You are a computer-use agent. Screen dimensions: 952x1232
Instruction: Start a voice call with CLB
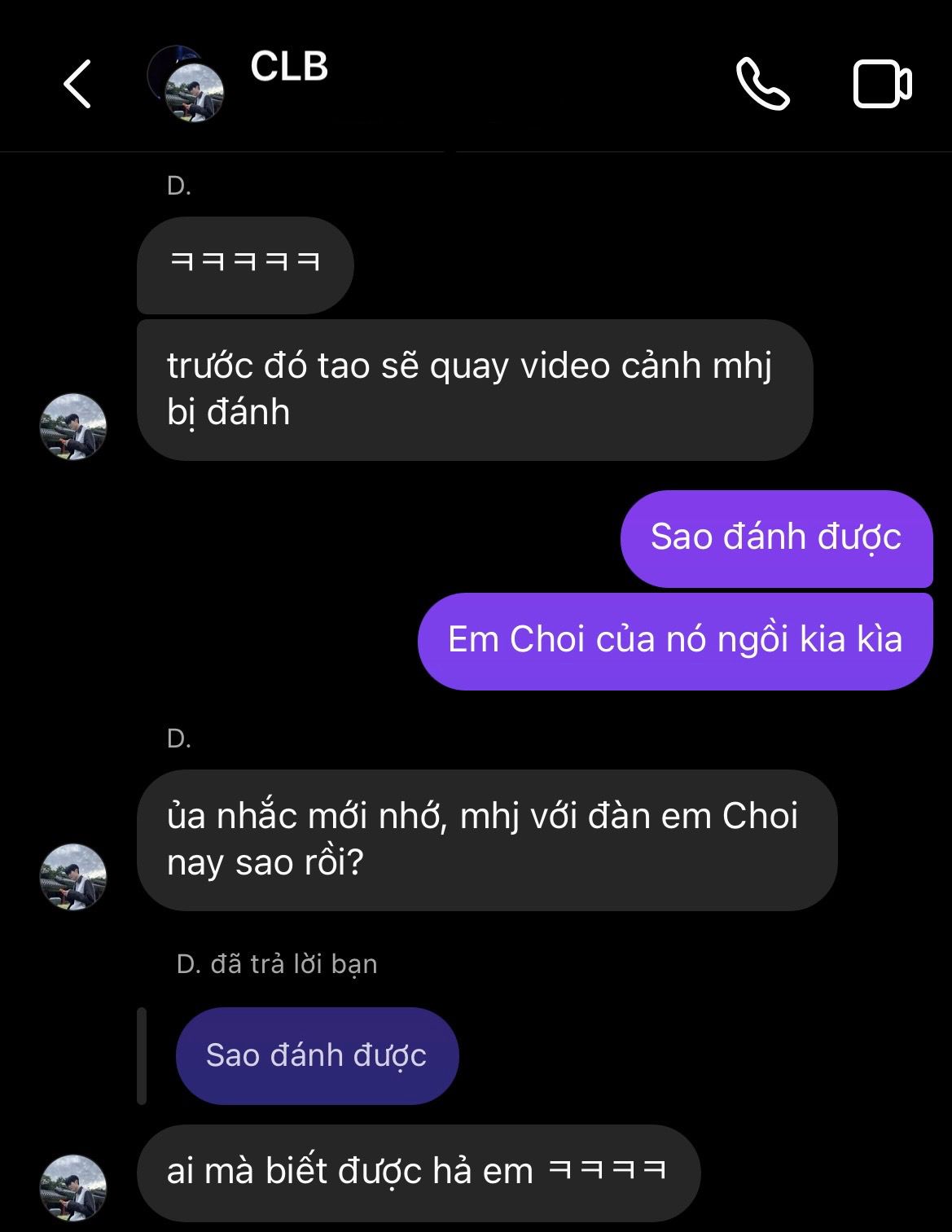[762, 84]
